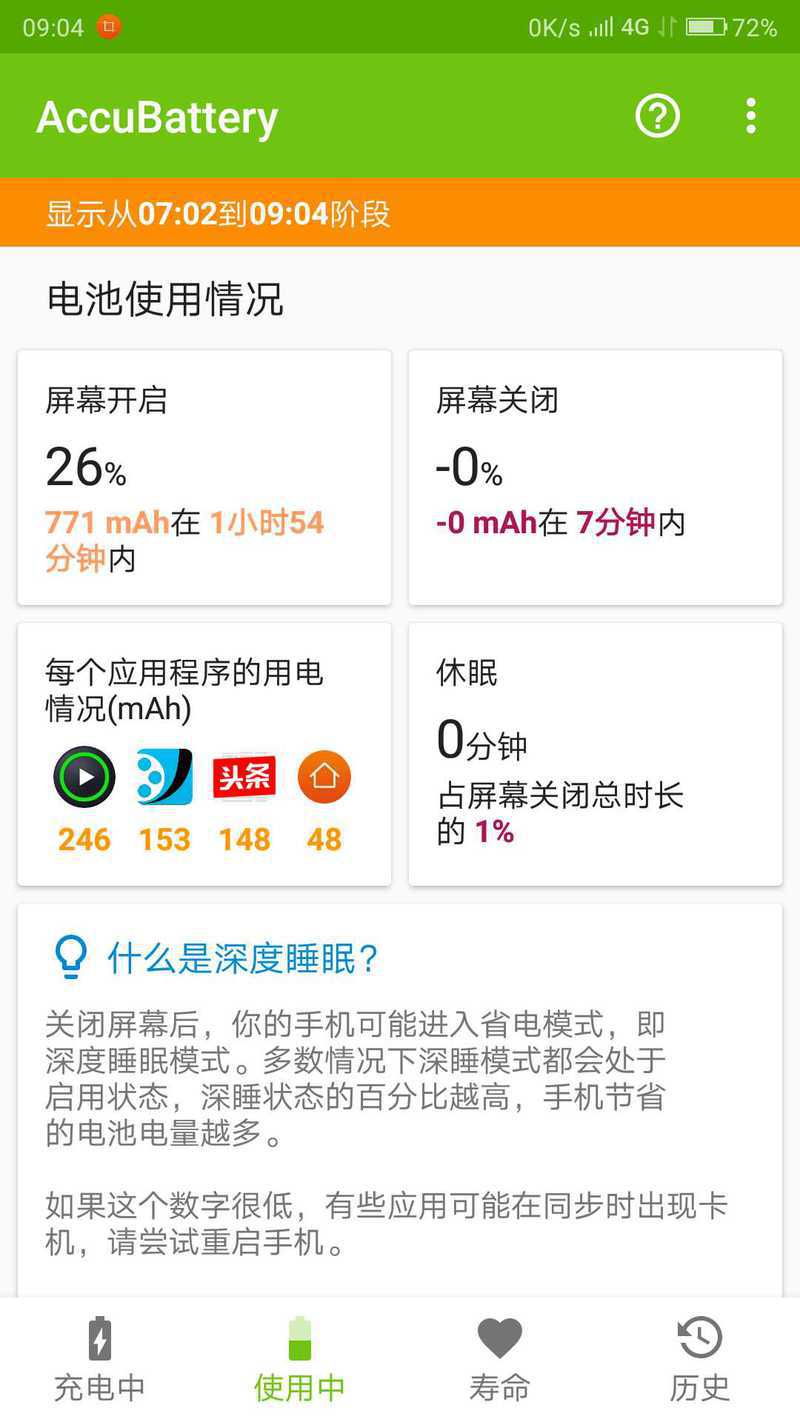The height and width of the screenshot is (1422, 800).
Task: Open the 历史 tab
Action: 700,1359
